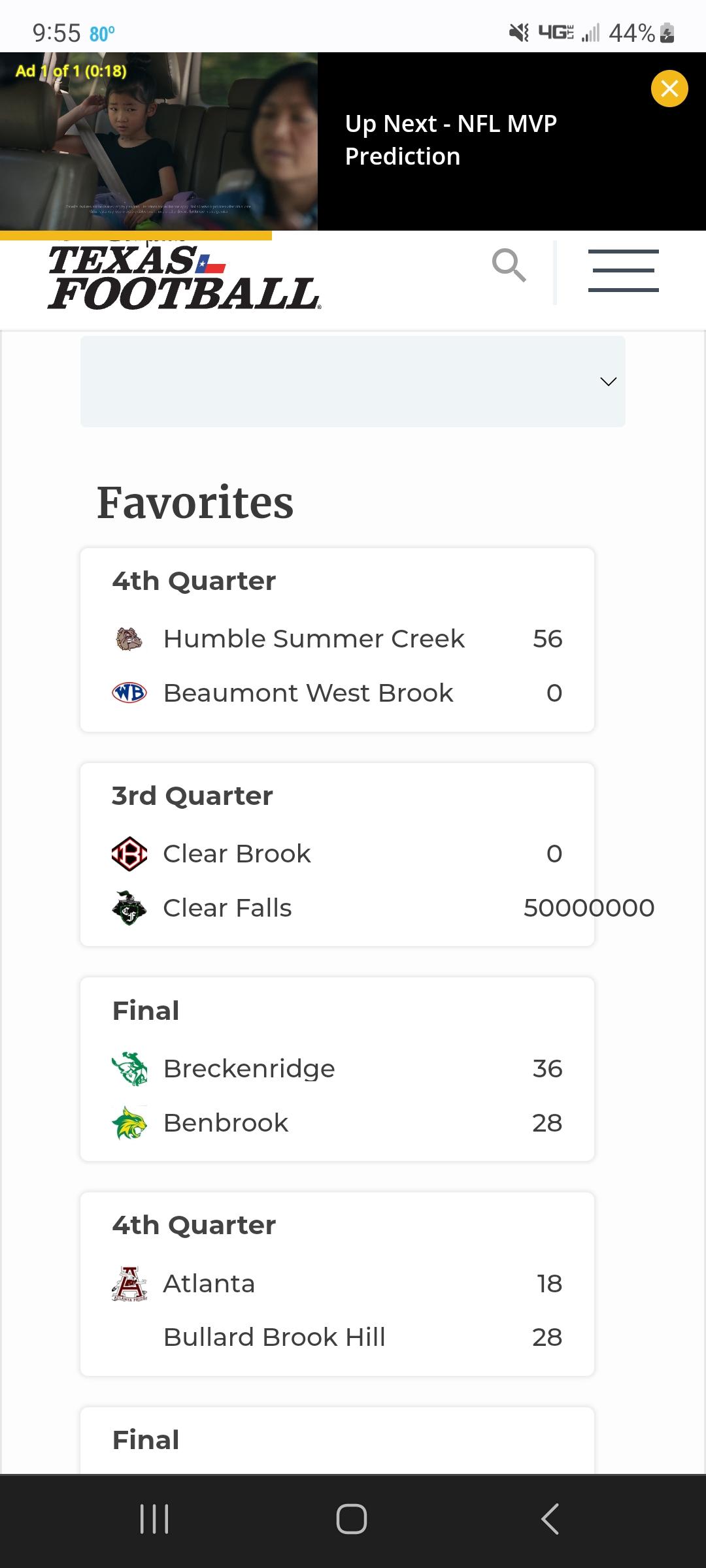Open the Clear Brook vs Clear Falls game
The height and width of the screenshot is (1568, 706).
[x=337, y=855]
